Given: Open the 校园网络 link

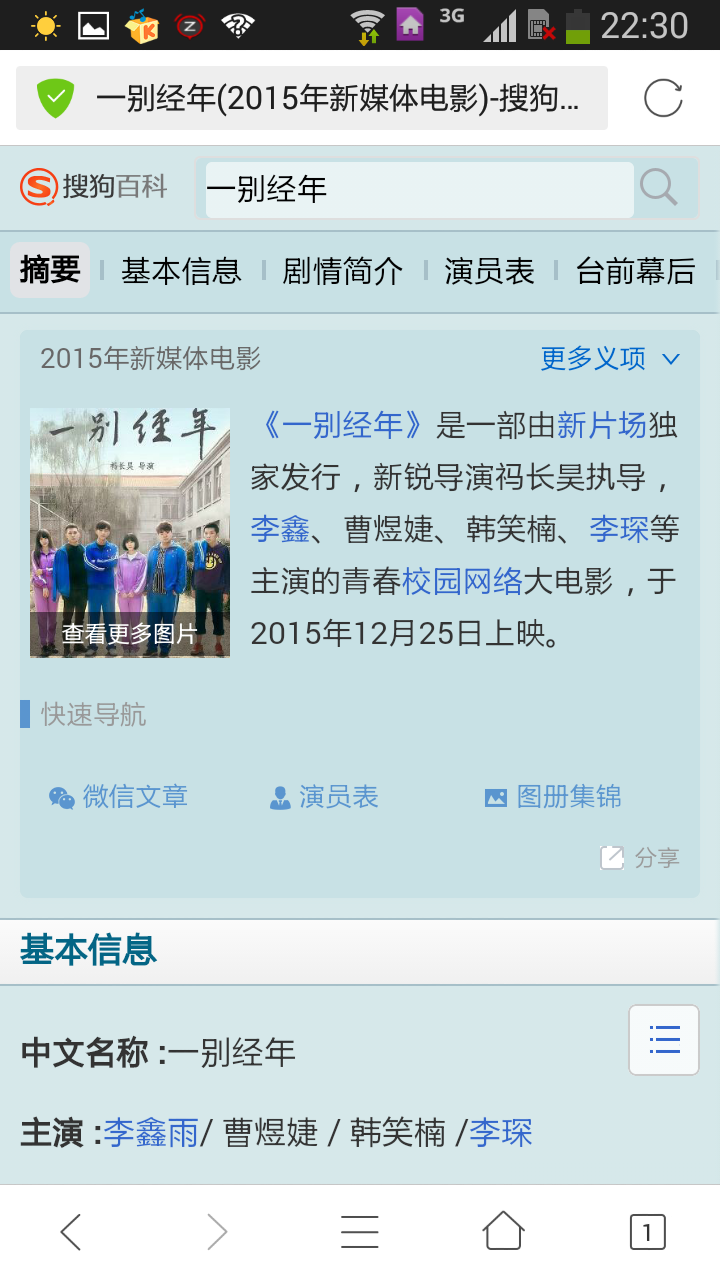Looking at the screenshot, I should (x=462, y=581).
